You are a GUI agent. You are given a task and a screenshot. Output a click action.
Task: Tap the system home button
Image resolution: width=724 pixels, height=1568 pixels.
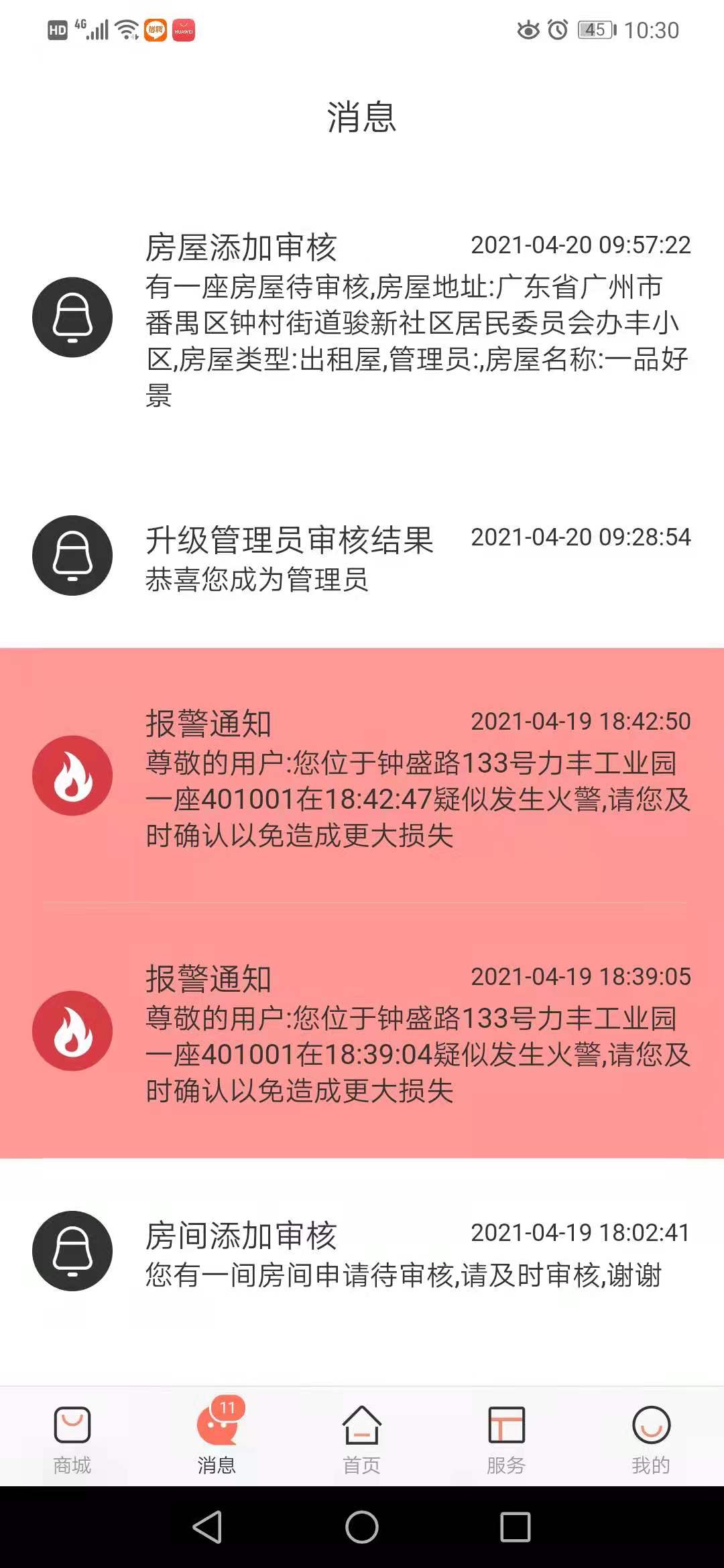pyautogui.click(x=362, y=1528)
